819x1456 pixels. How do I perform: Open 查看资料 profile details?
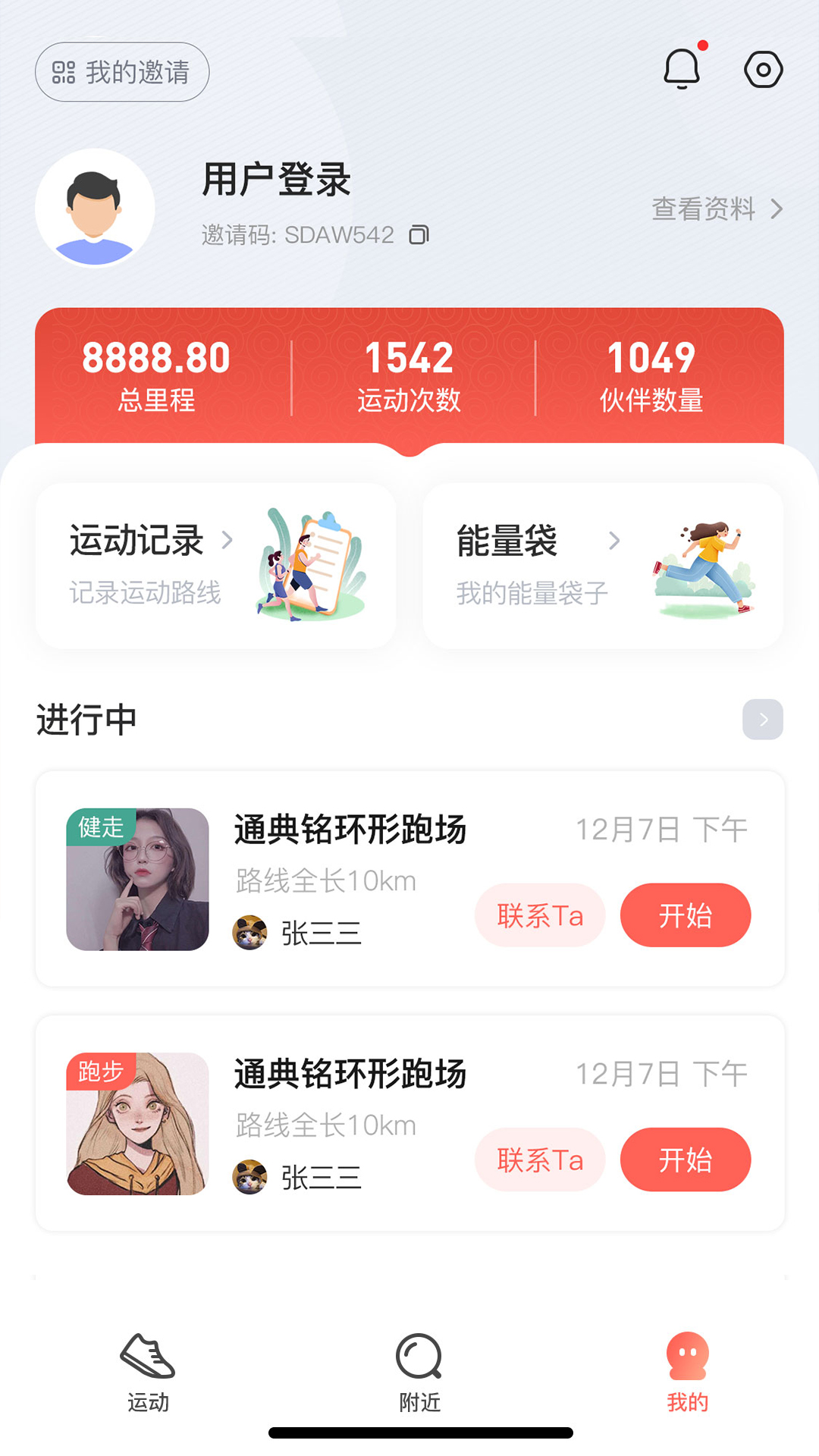tap(716, 209)
